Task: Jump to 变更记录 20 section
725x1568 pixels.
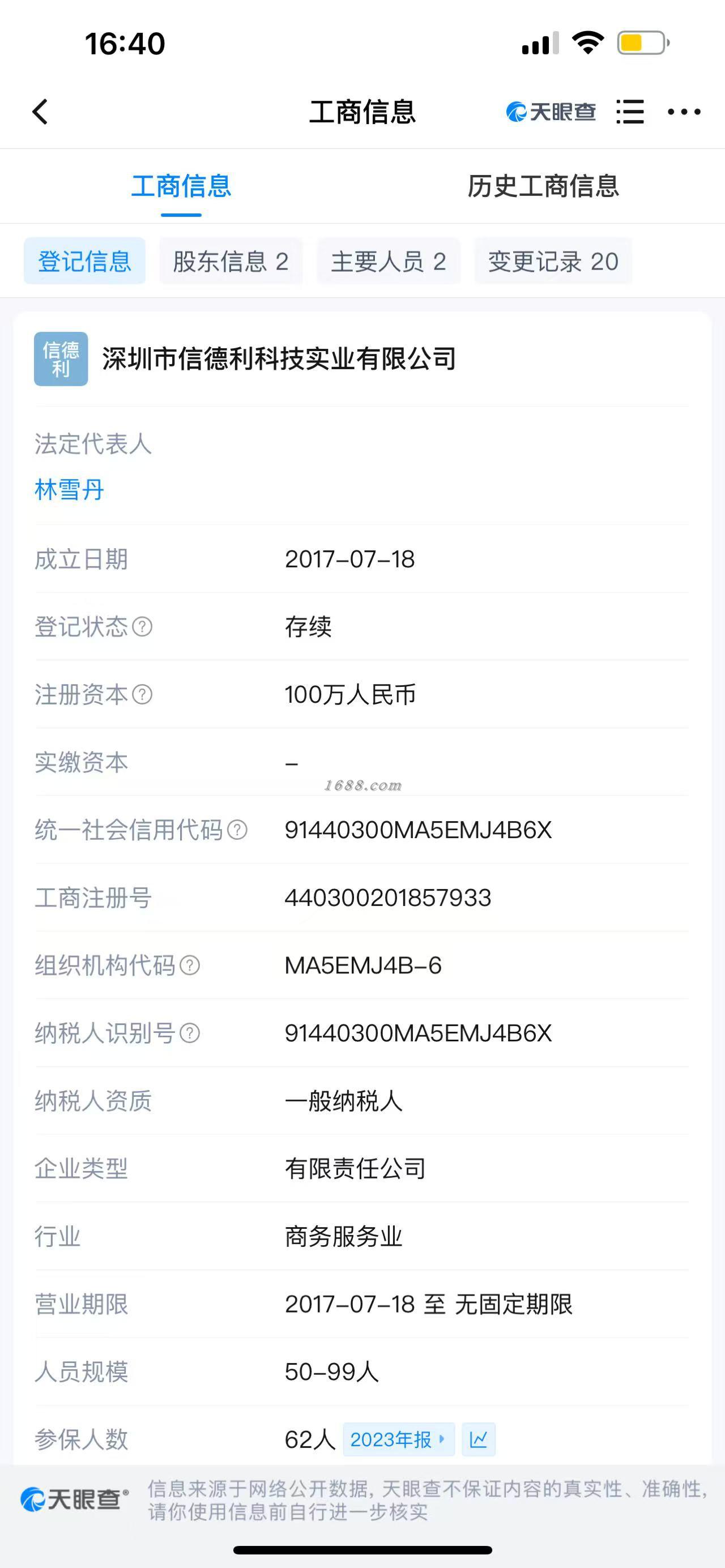Action: 553,261
